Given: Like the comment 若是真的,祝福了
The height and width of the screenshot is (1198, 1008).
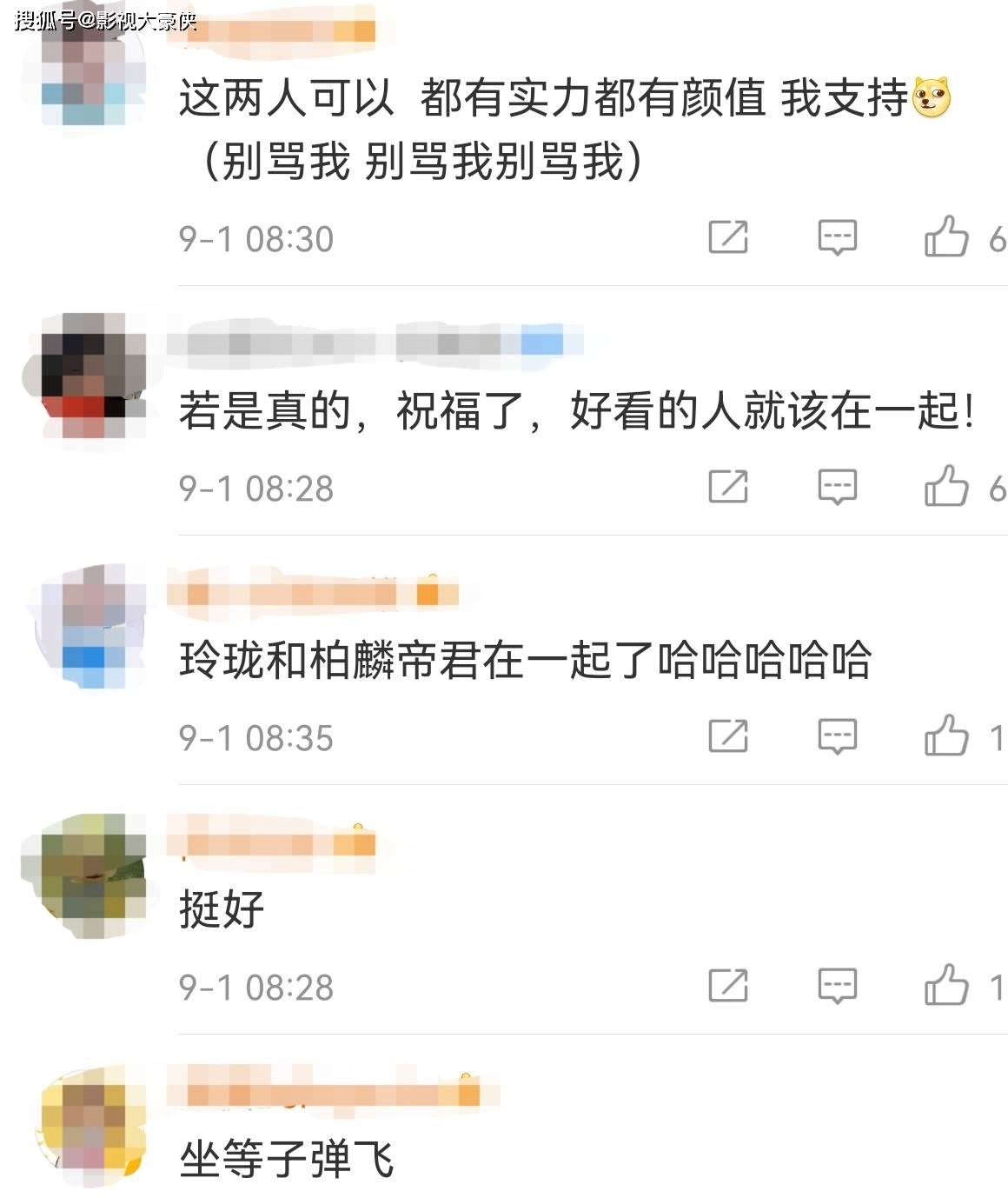Looking at the screenshot, I should pos(946,486).
